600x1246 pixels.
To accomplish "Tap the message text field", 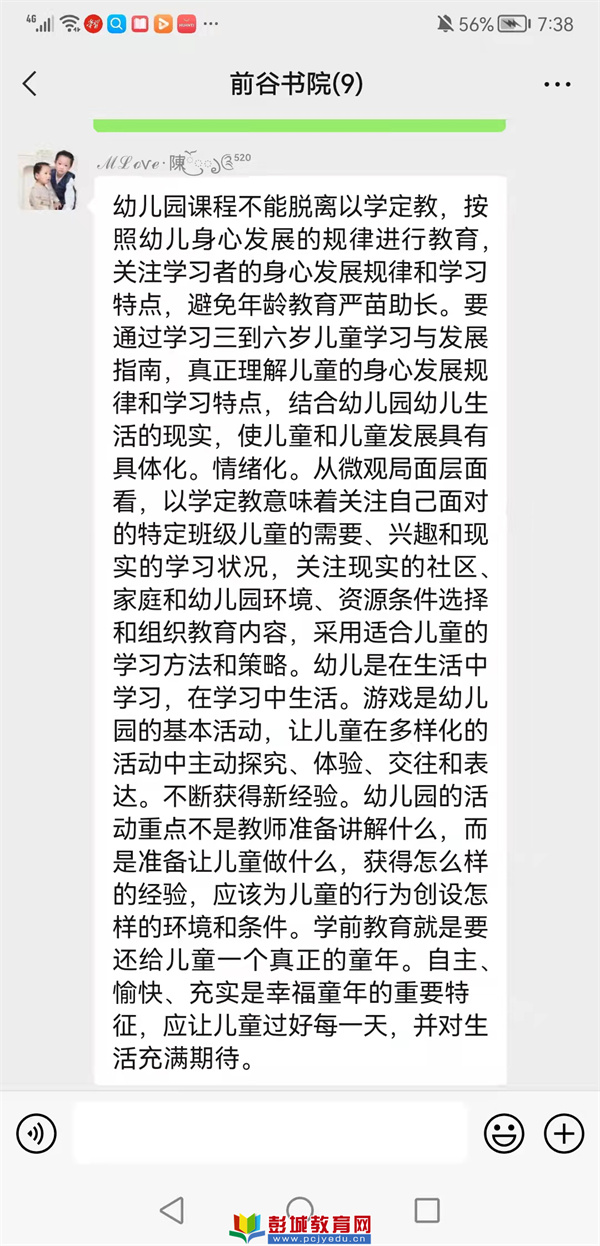I will click(x=270, y=1133).
